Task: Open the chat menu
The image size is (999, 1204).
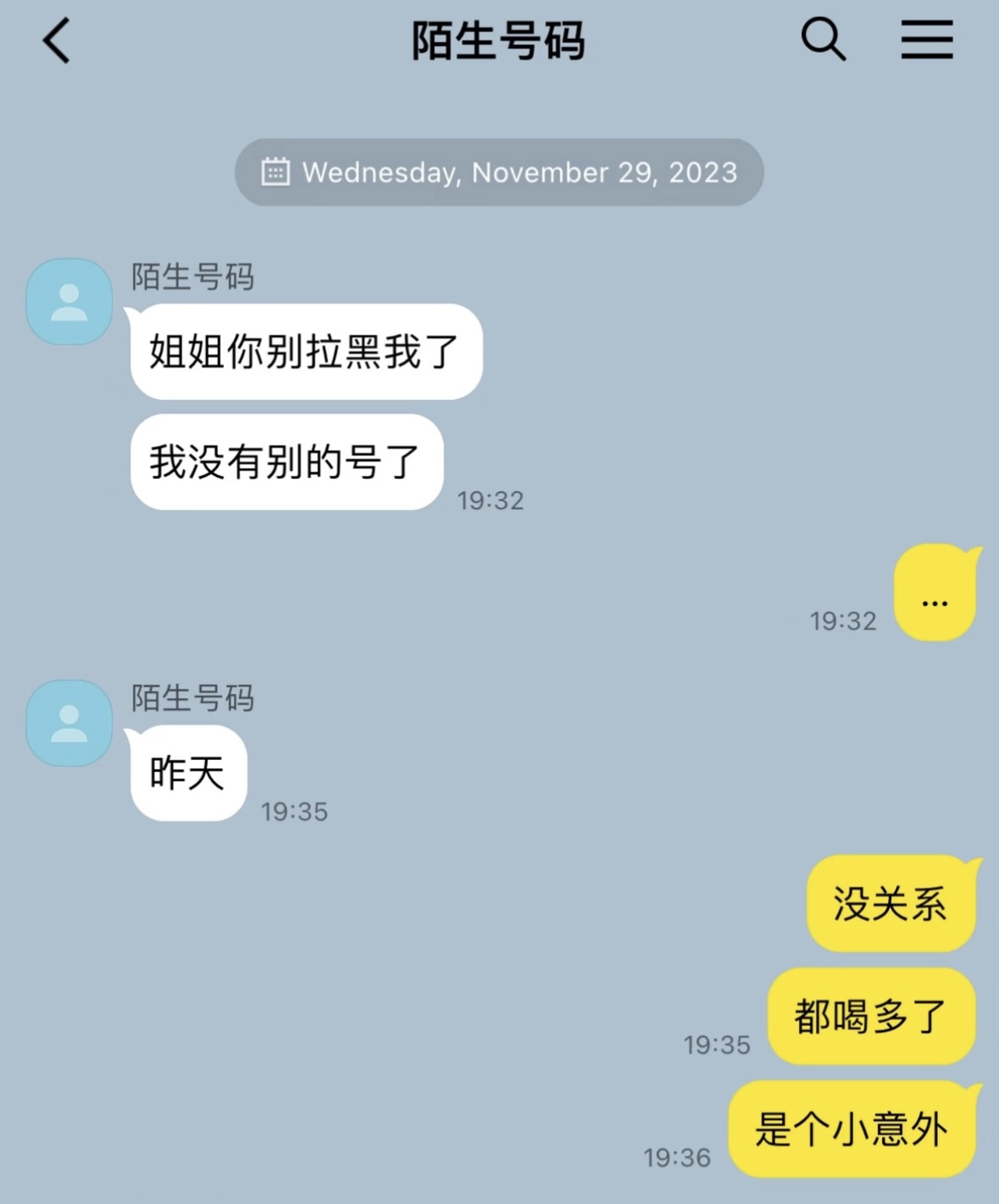Action: tap(926, 40)
